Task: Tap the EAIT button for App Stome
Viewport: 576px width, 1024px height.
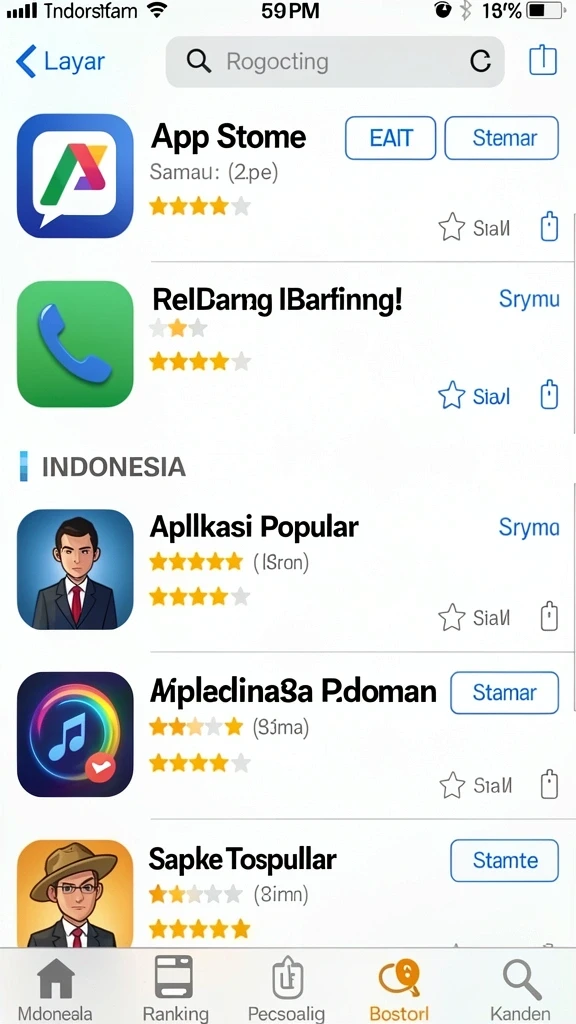Action: coord(391,138)
